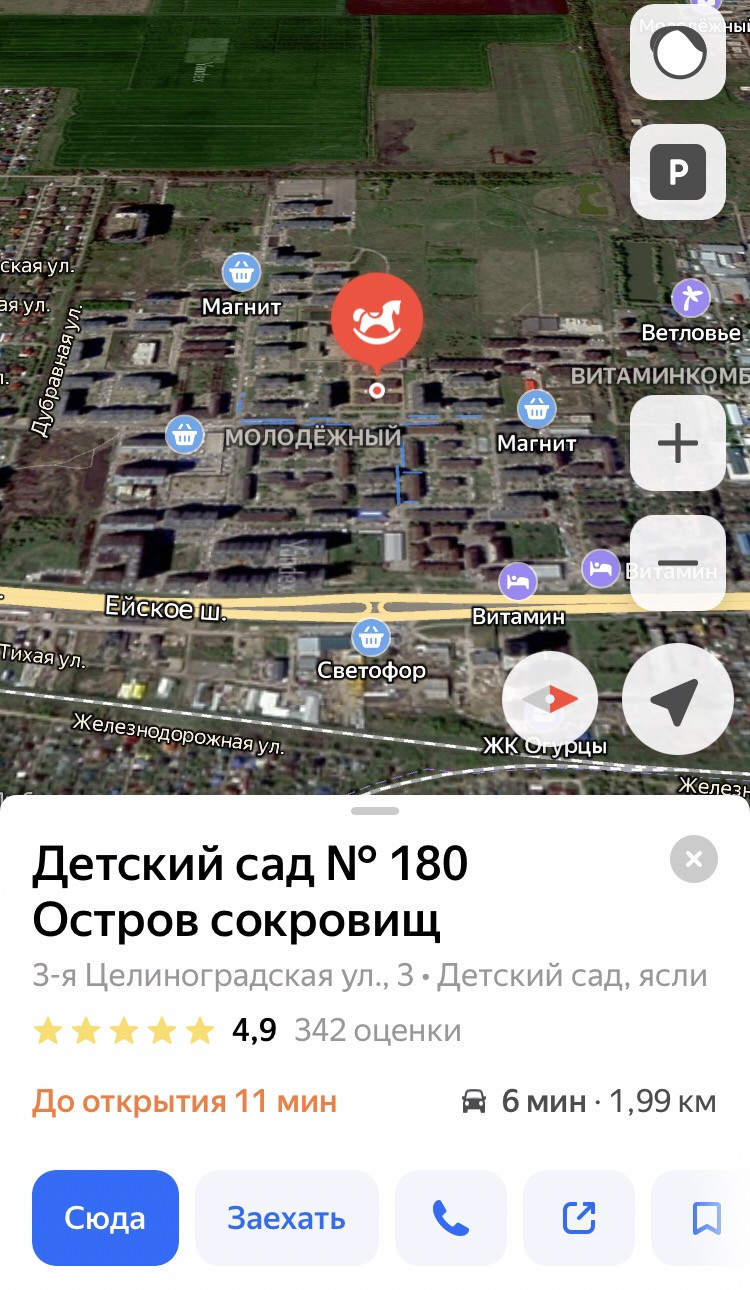The height and width of the screenshot is (1290, 750).
Task: Open the Витамин hotel marker on Ейское шоссе
Action: 518,581
